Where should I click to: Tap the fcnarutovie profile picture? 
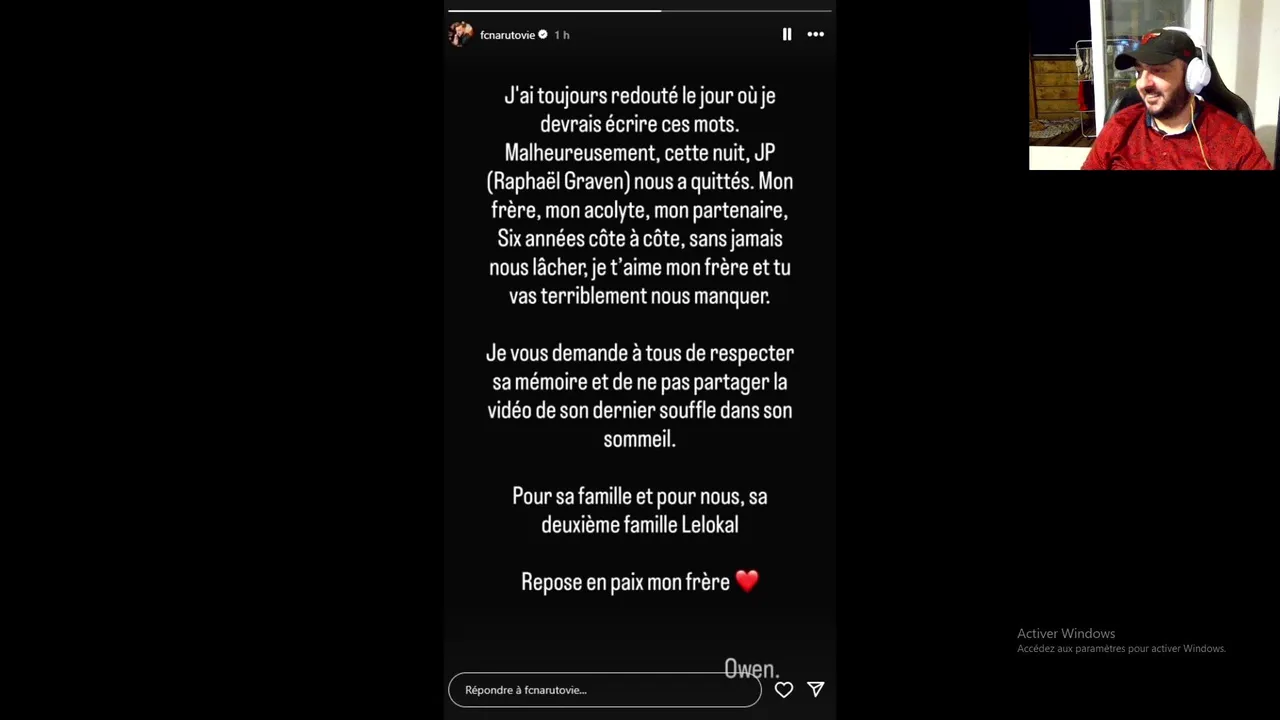click(461, 34)
